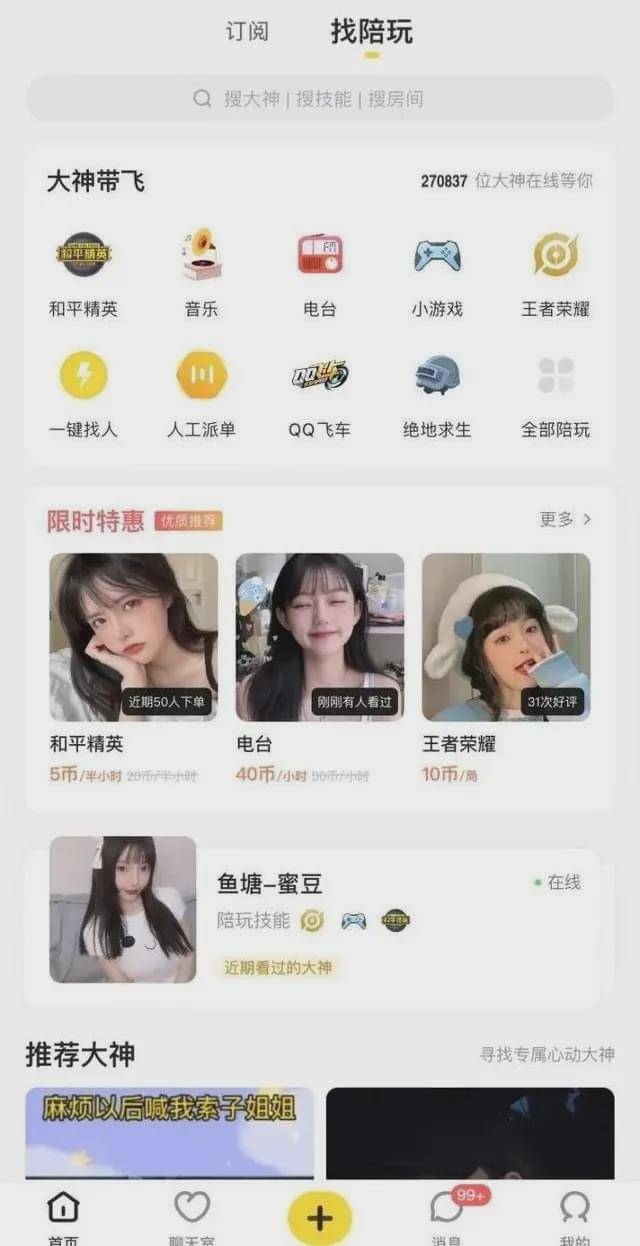Open the 电台 category icon

tap(320, 255)
